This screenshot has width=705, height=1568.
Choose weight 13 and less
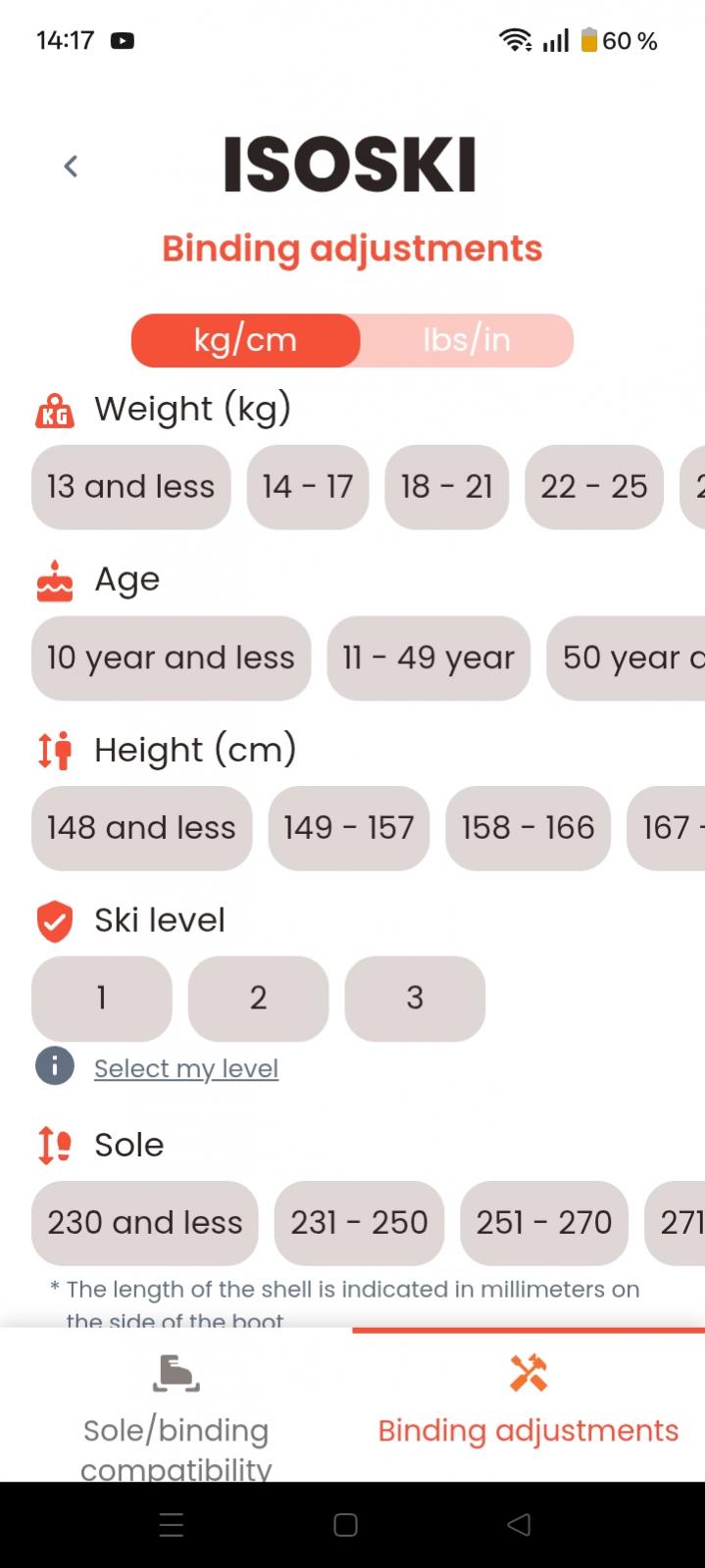tap(130, 487)
